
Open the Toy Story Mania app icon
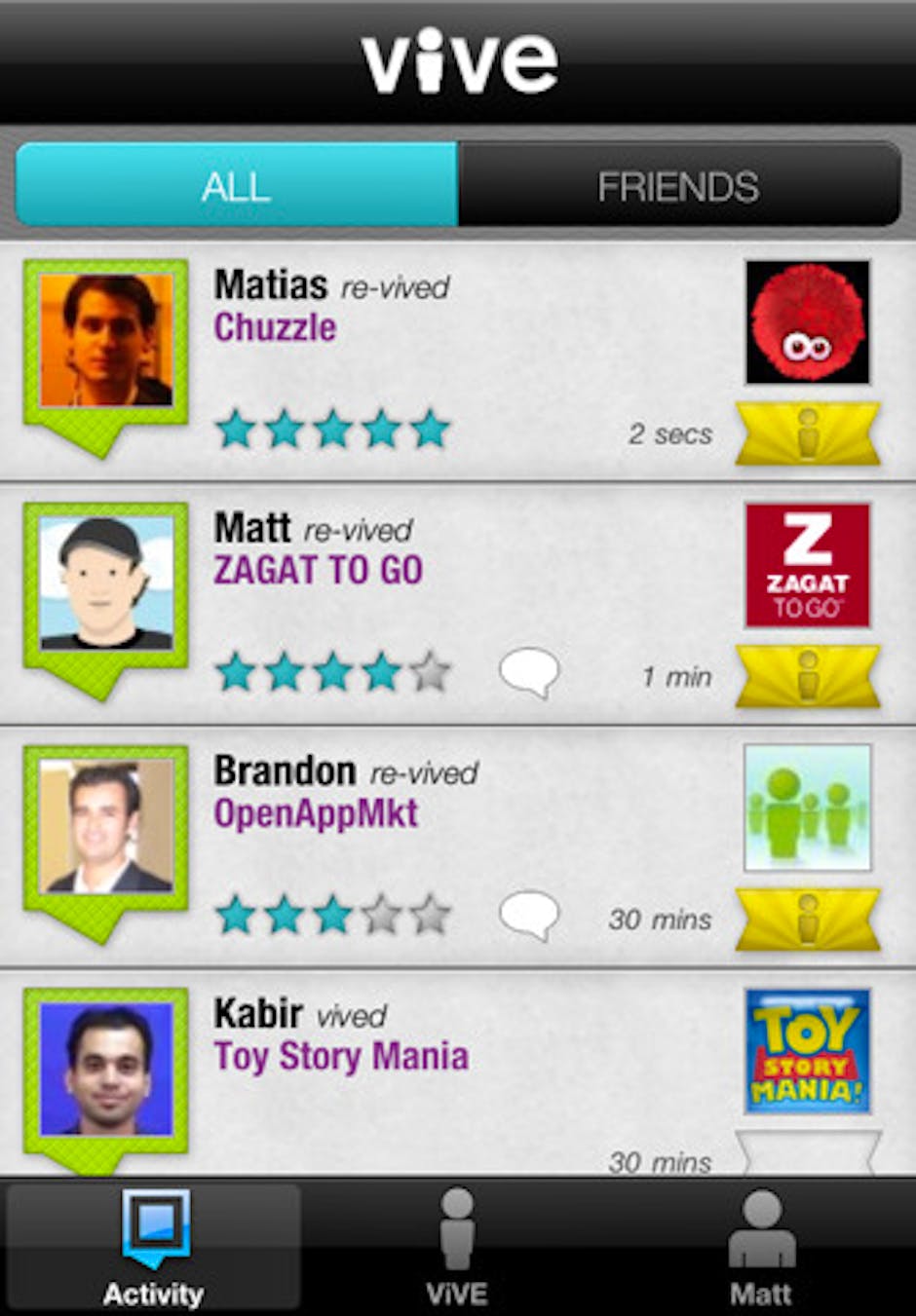click(x=808, y=1052)
